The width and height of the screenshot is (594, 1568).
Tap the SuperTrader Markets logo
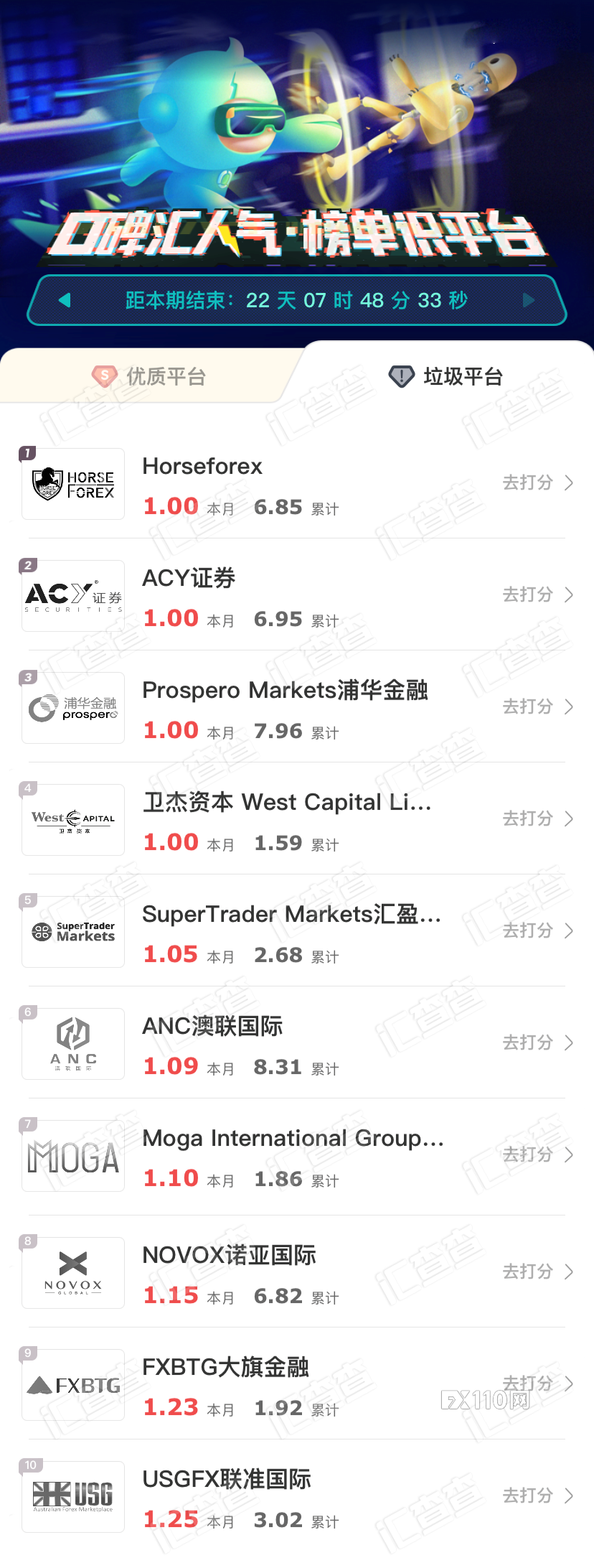pos(72,931)
